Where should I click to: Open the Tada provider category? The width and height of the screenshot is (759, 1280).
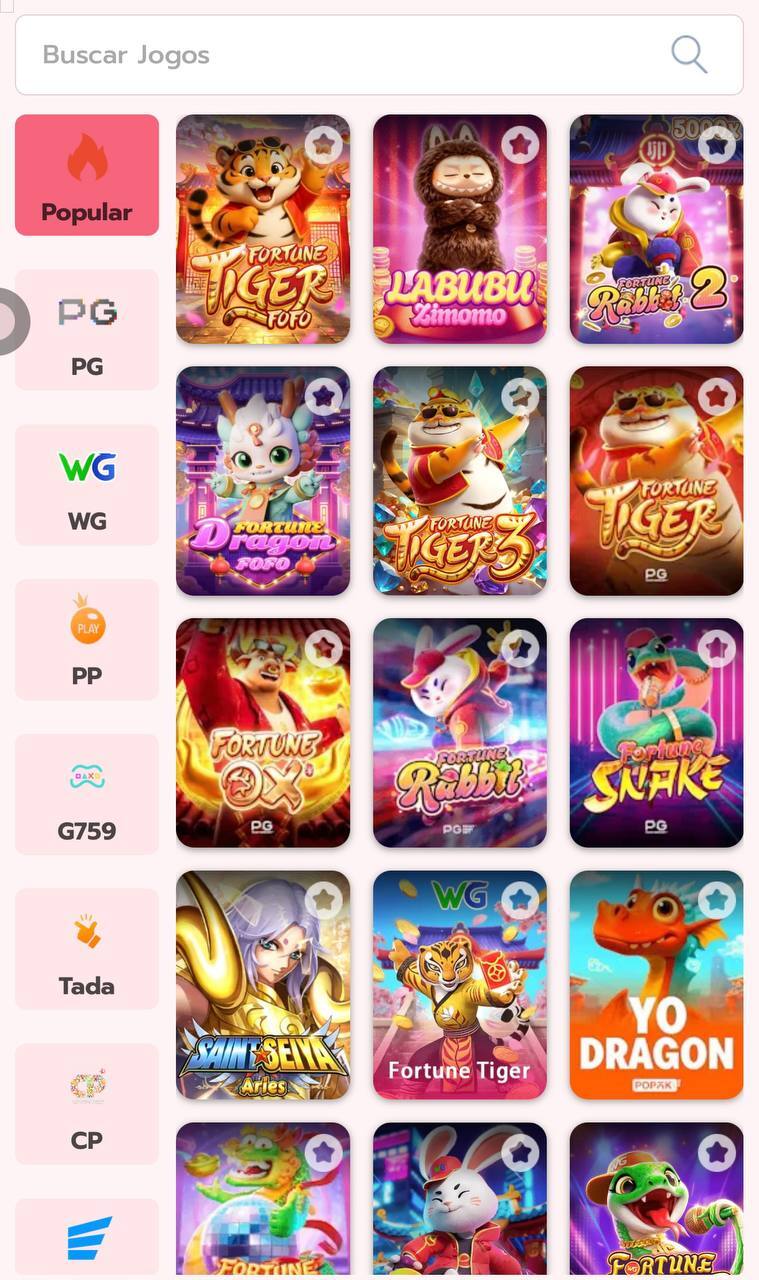point(87,948)
